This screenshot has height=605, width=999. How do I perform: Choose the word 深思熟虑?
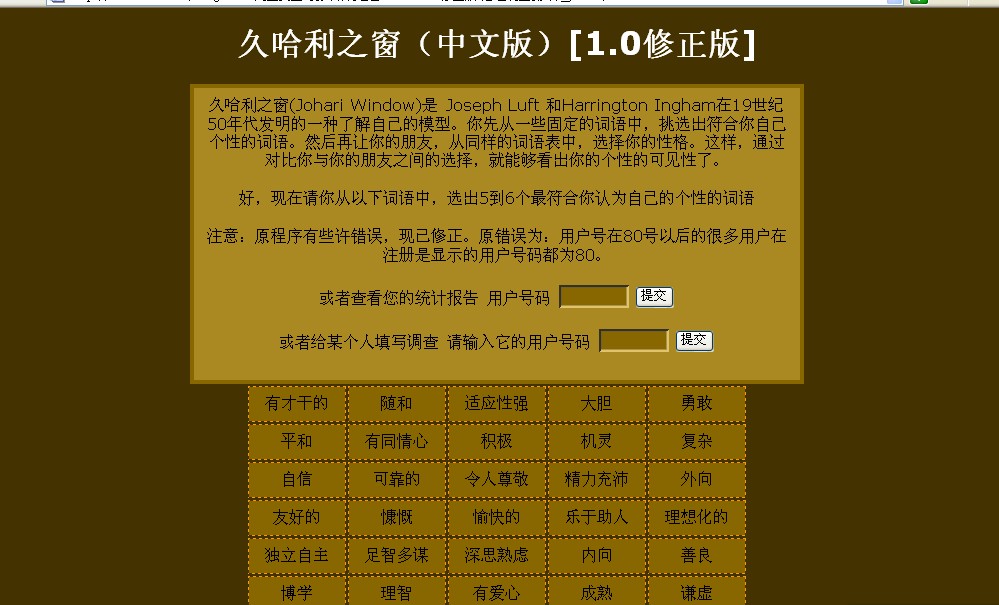point(496,555)
